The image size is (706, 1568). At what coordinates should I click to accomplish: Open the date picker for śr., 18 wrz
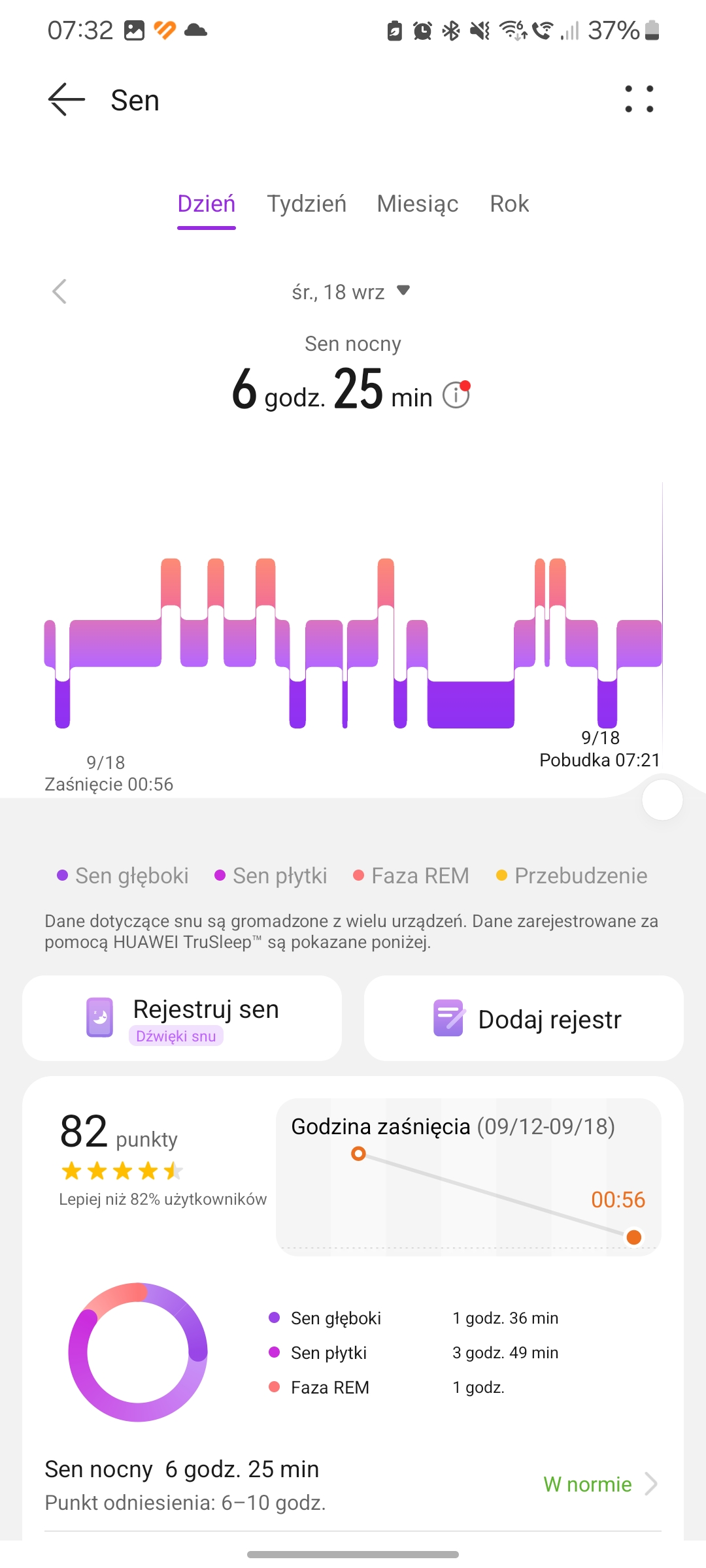351,291
